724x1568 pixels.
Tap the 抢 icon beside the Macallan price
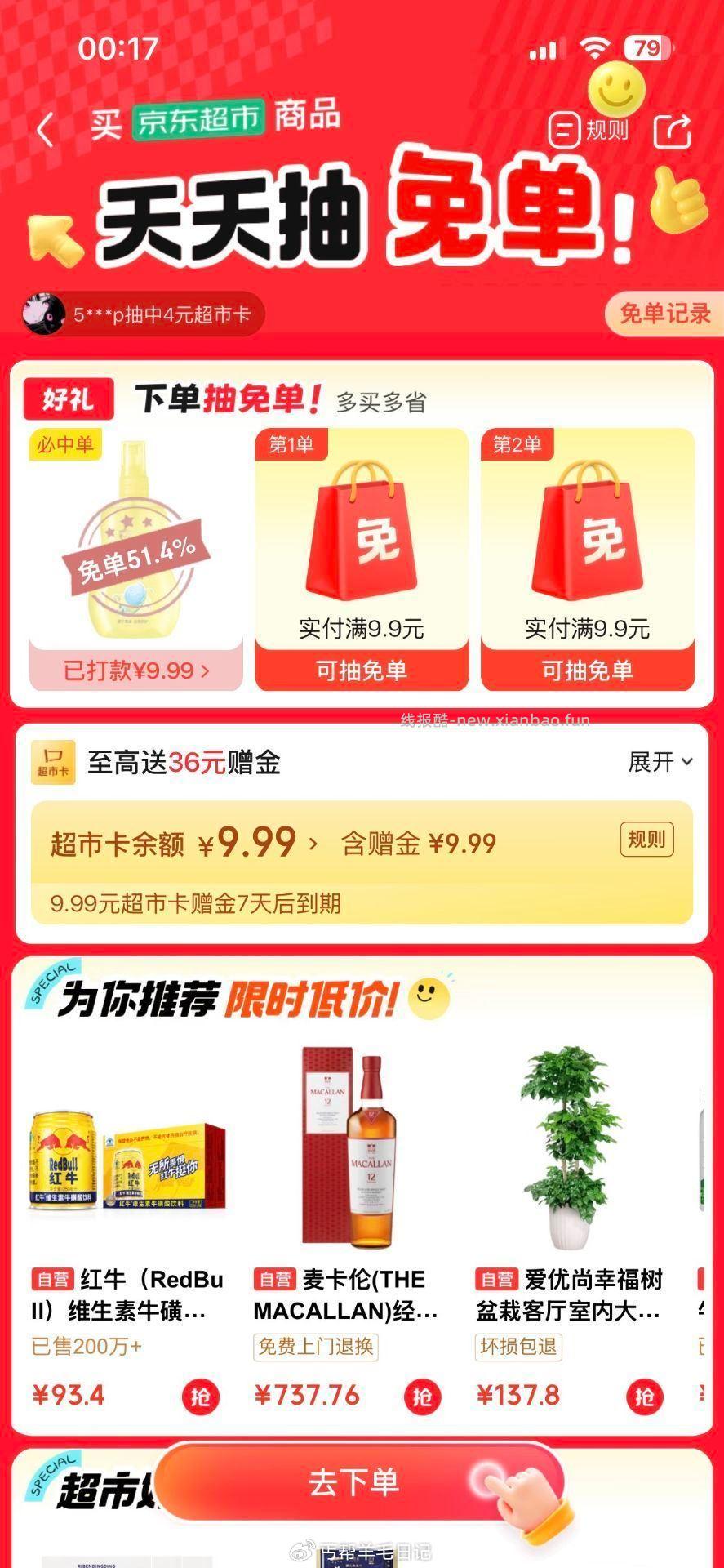(423, 1396)
